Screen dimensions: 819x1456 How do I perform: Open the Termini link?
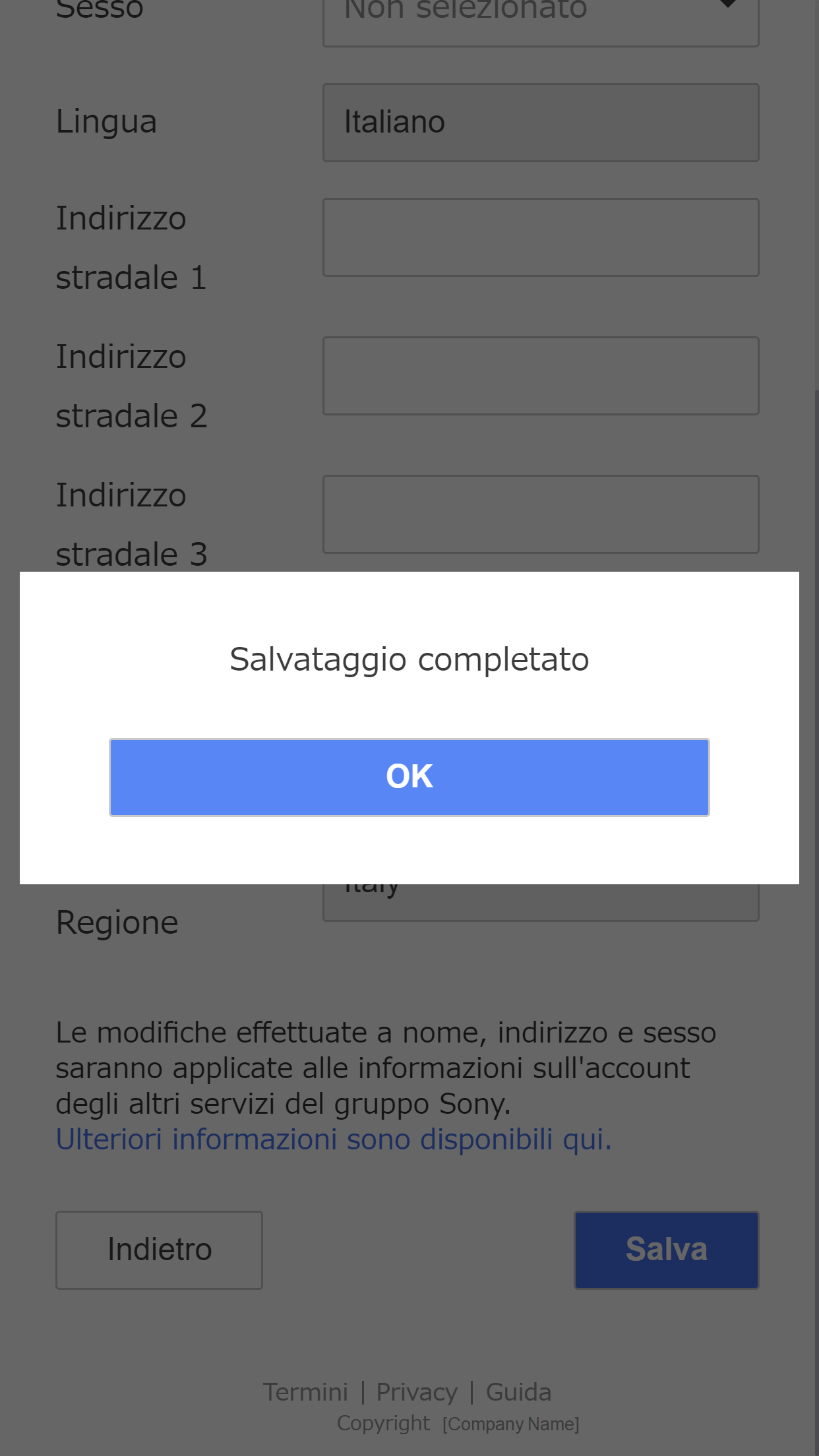coord(305,1392)
